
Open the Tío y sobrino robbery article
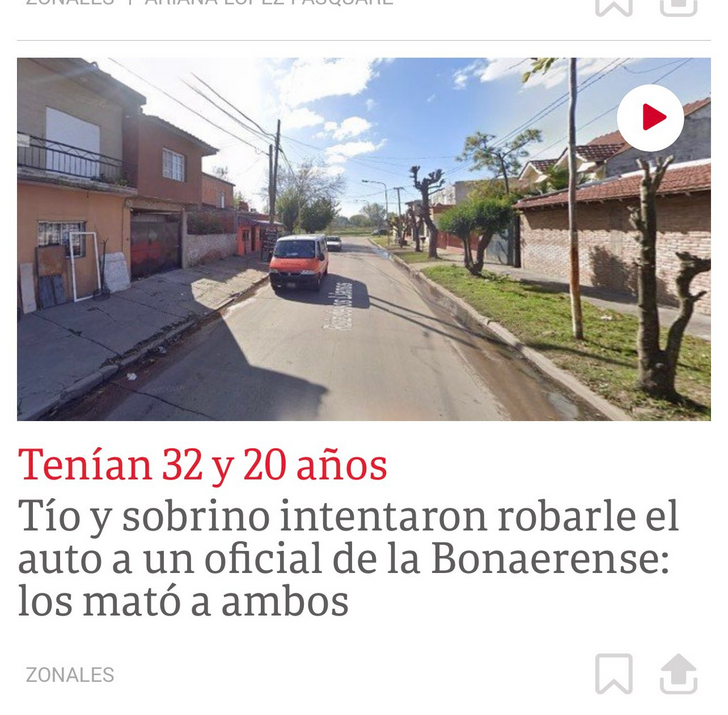coord(347,557)
